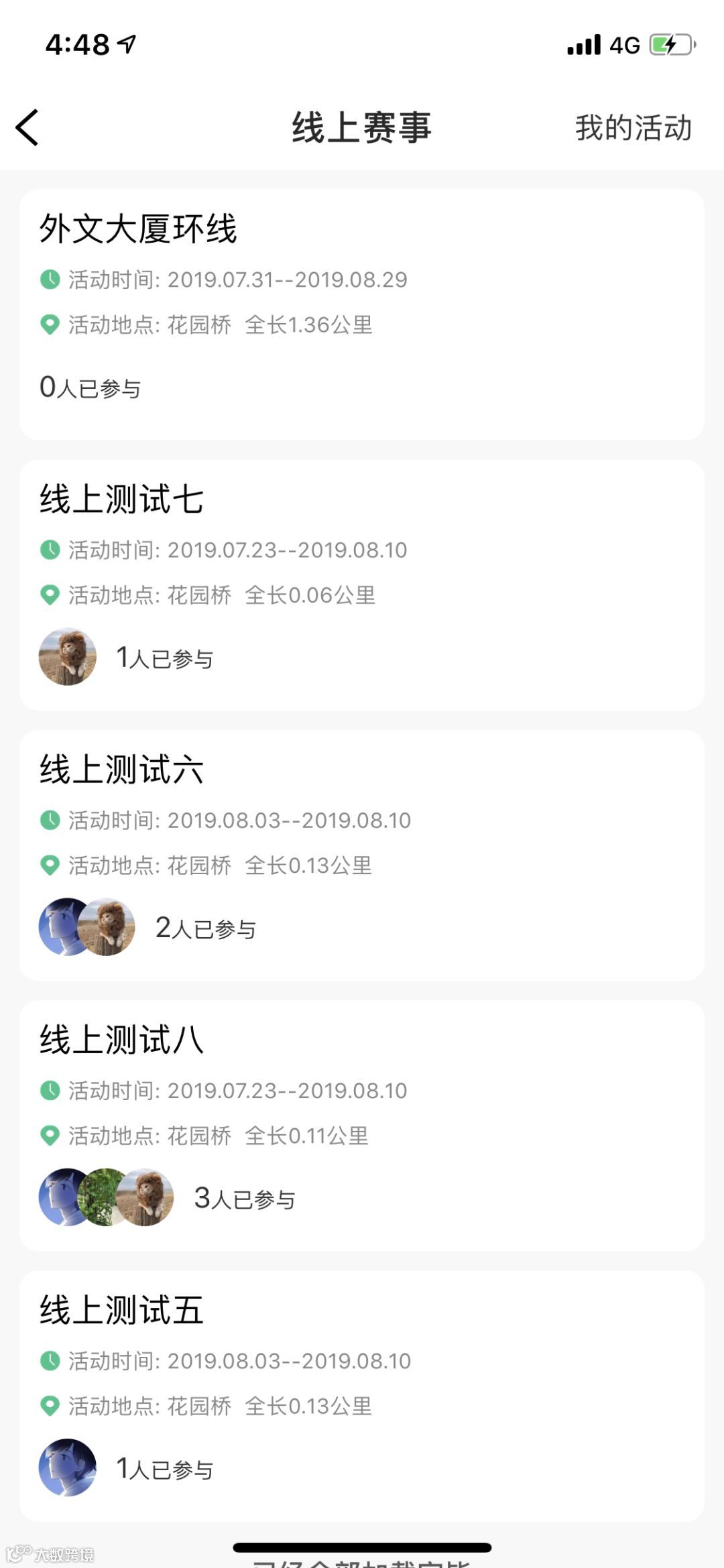Open 我的活动 in the top bar

633,127
